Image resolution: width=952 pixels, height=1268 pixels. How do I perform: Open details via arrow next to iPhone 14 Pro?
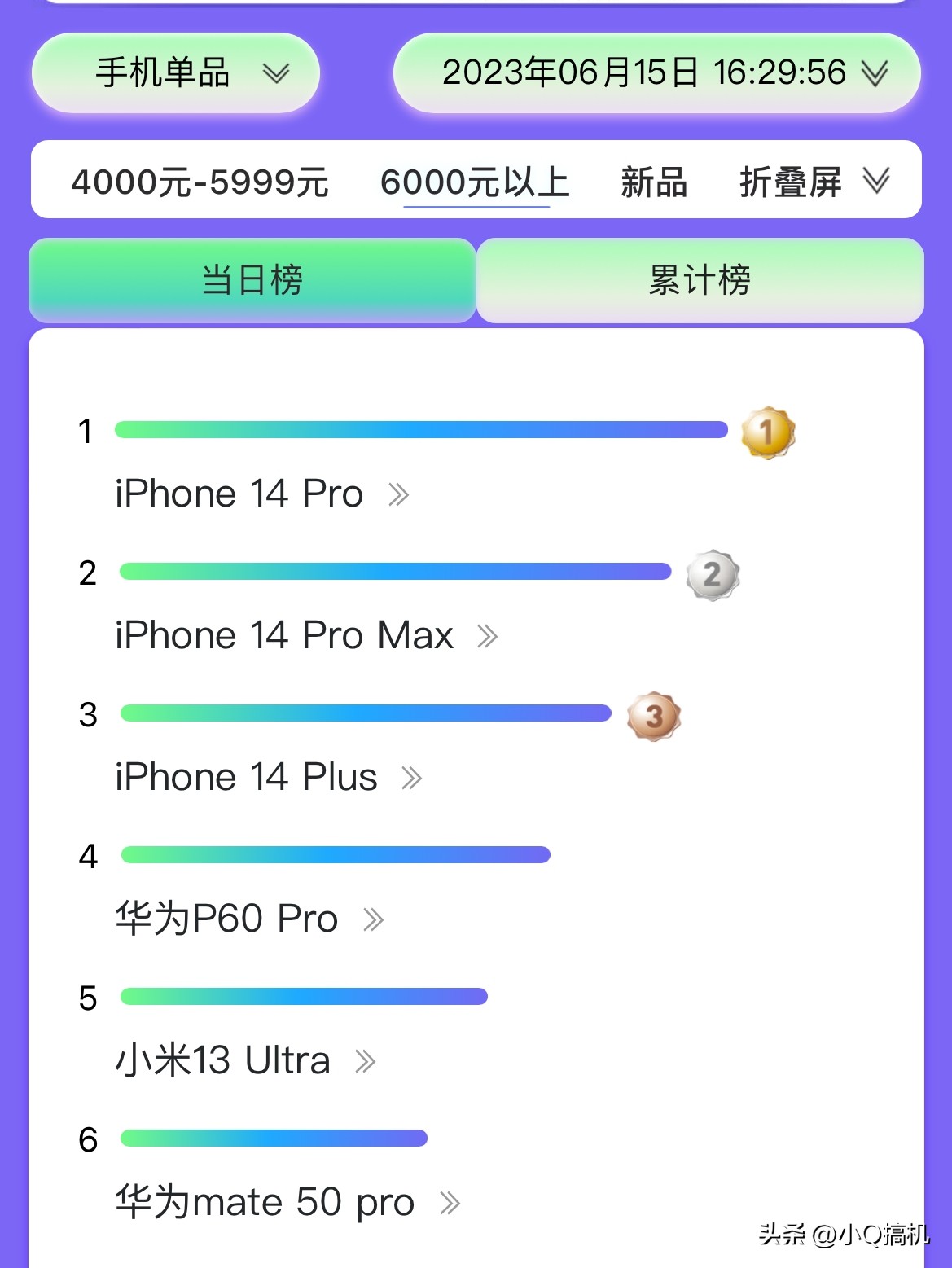point(397,494)
